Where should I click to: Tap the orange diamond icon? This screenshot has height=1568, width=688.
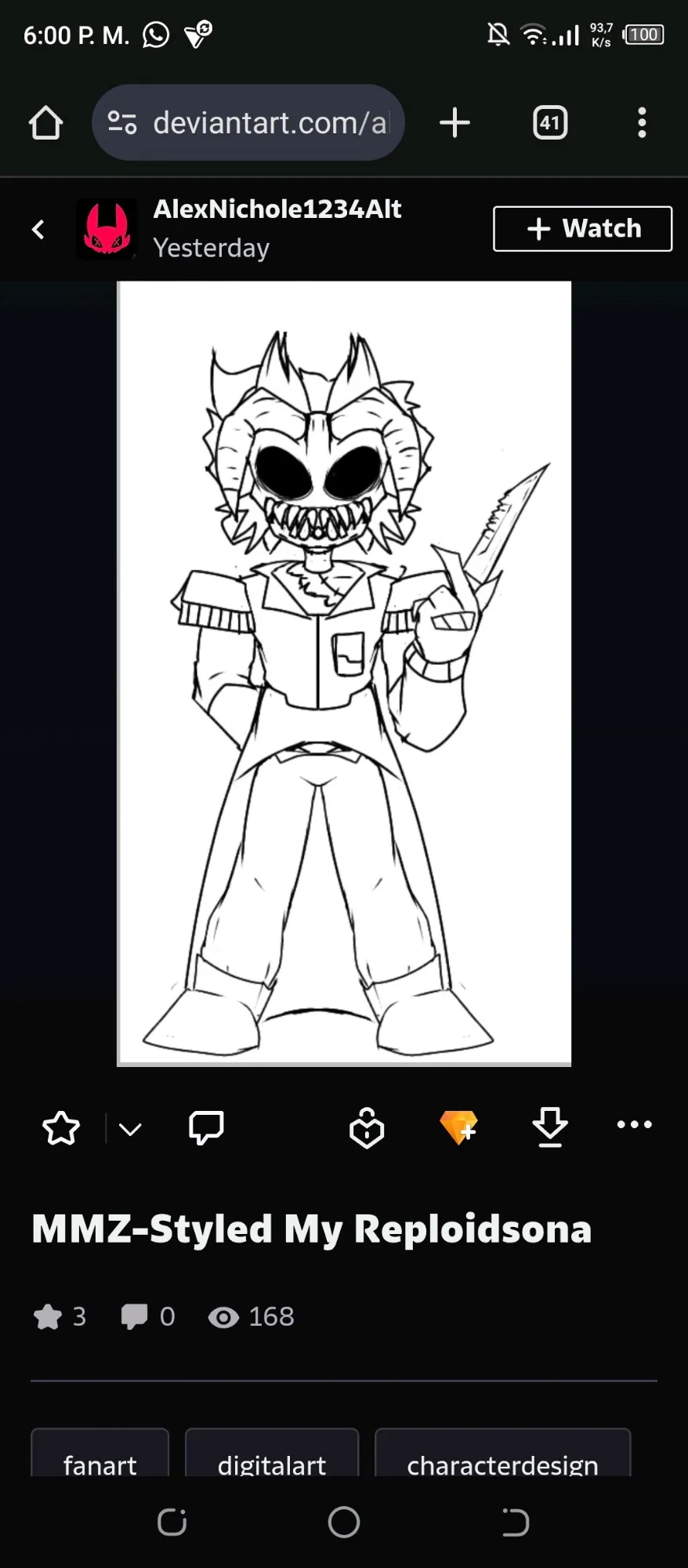(458, 1128)
